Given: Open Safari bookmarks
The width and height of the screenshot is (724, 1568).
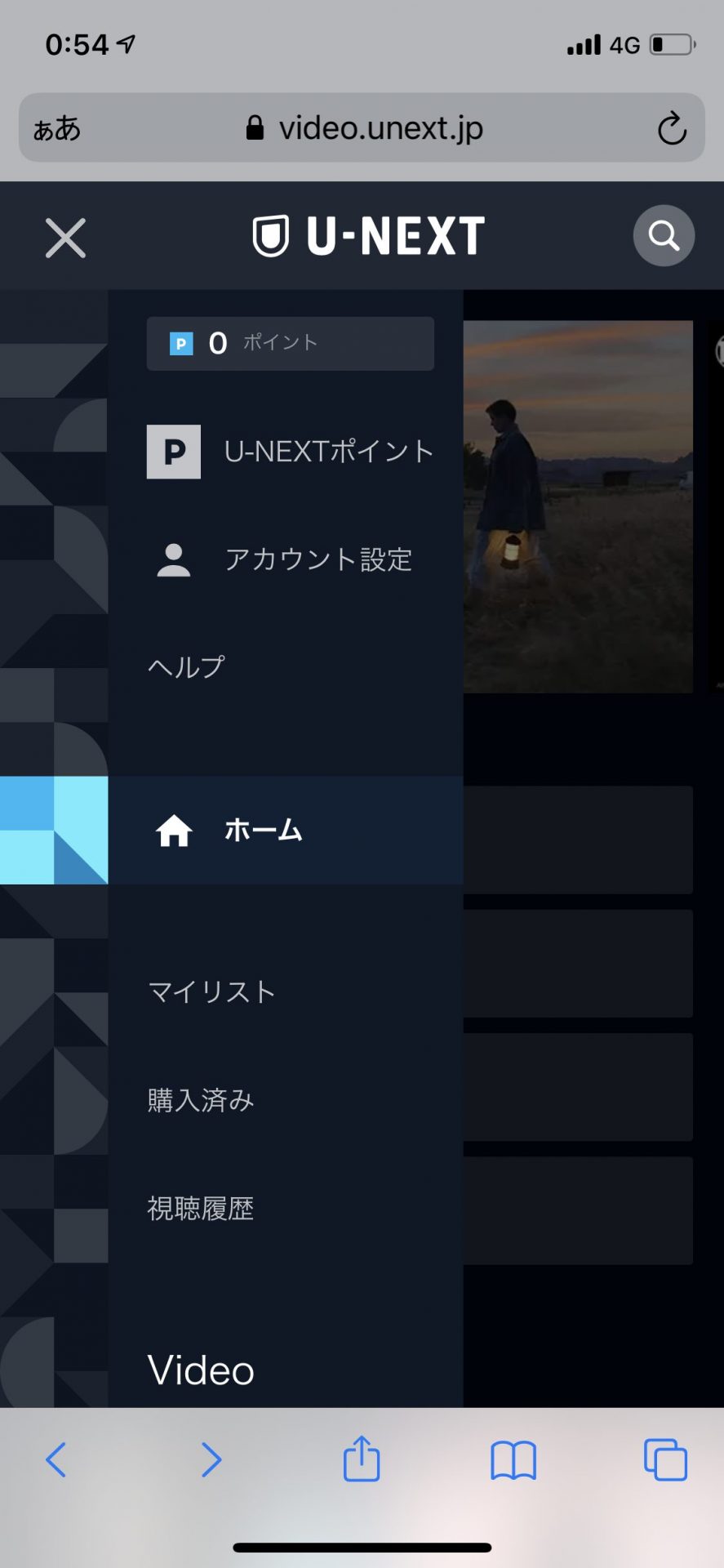Looking at the screenshot, I should click(x=513, y=1459).
